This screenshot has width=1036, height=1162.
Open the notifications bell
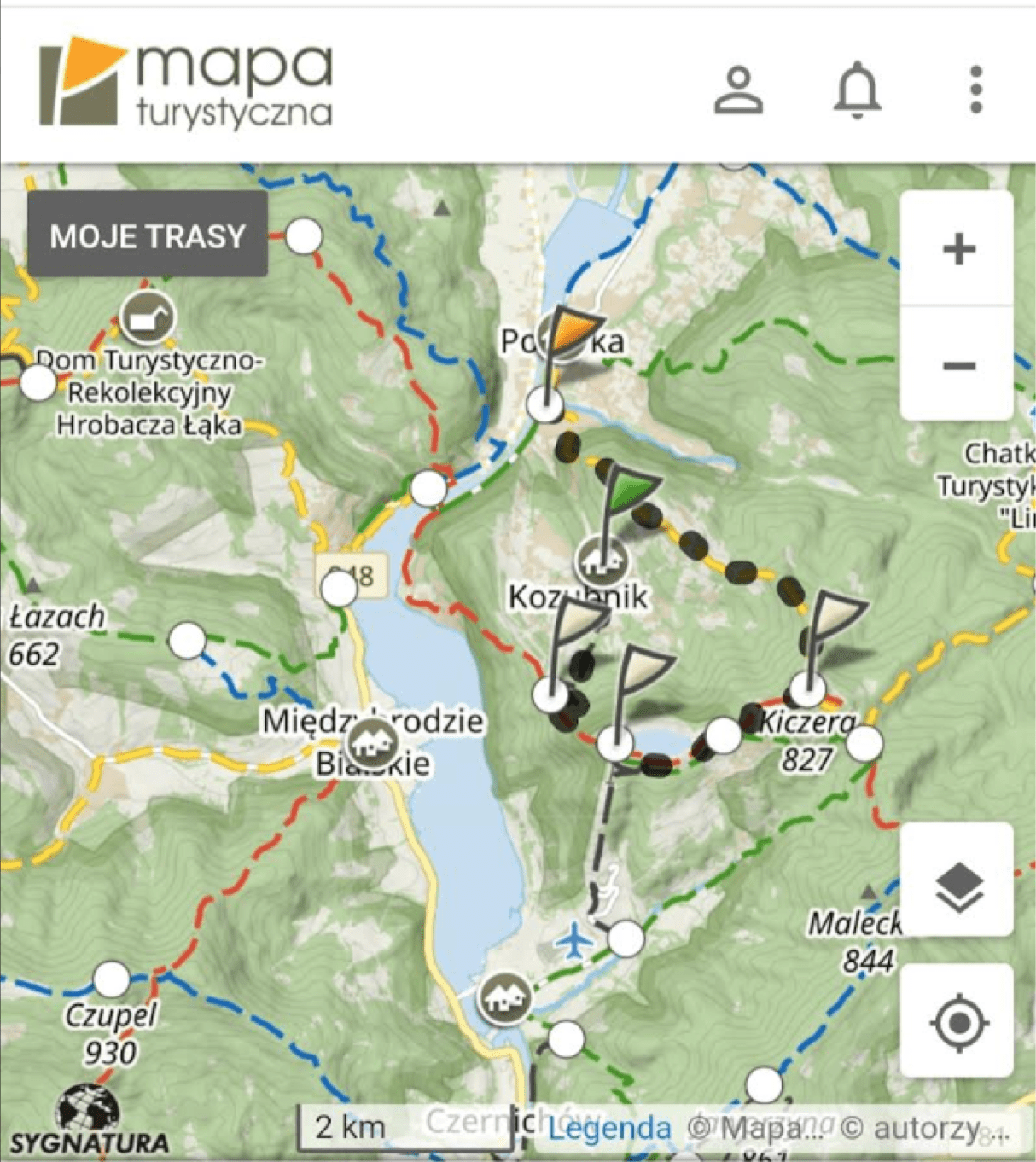pos(857,90)
